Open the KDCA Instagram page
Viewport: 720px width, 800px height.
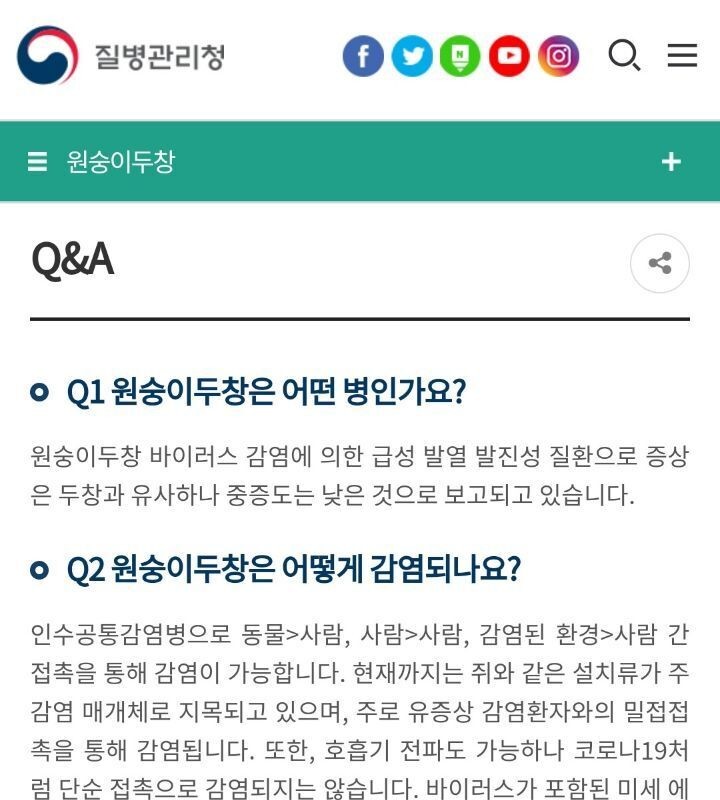[x=558, y=56]
